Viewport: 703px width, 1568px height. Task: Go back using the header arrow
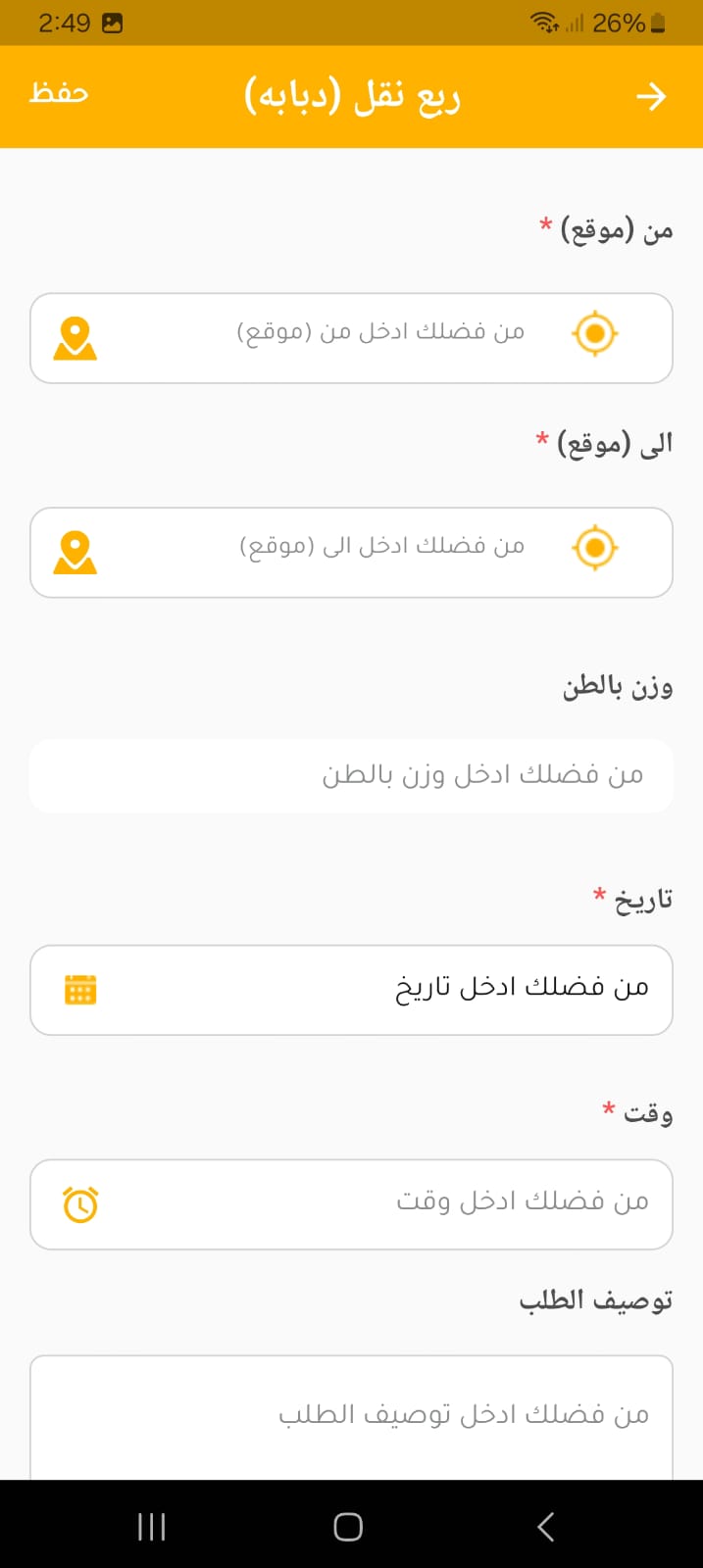(651, 96)
